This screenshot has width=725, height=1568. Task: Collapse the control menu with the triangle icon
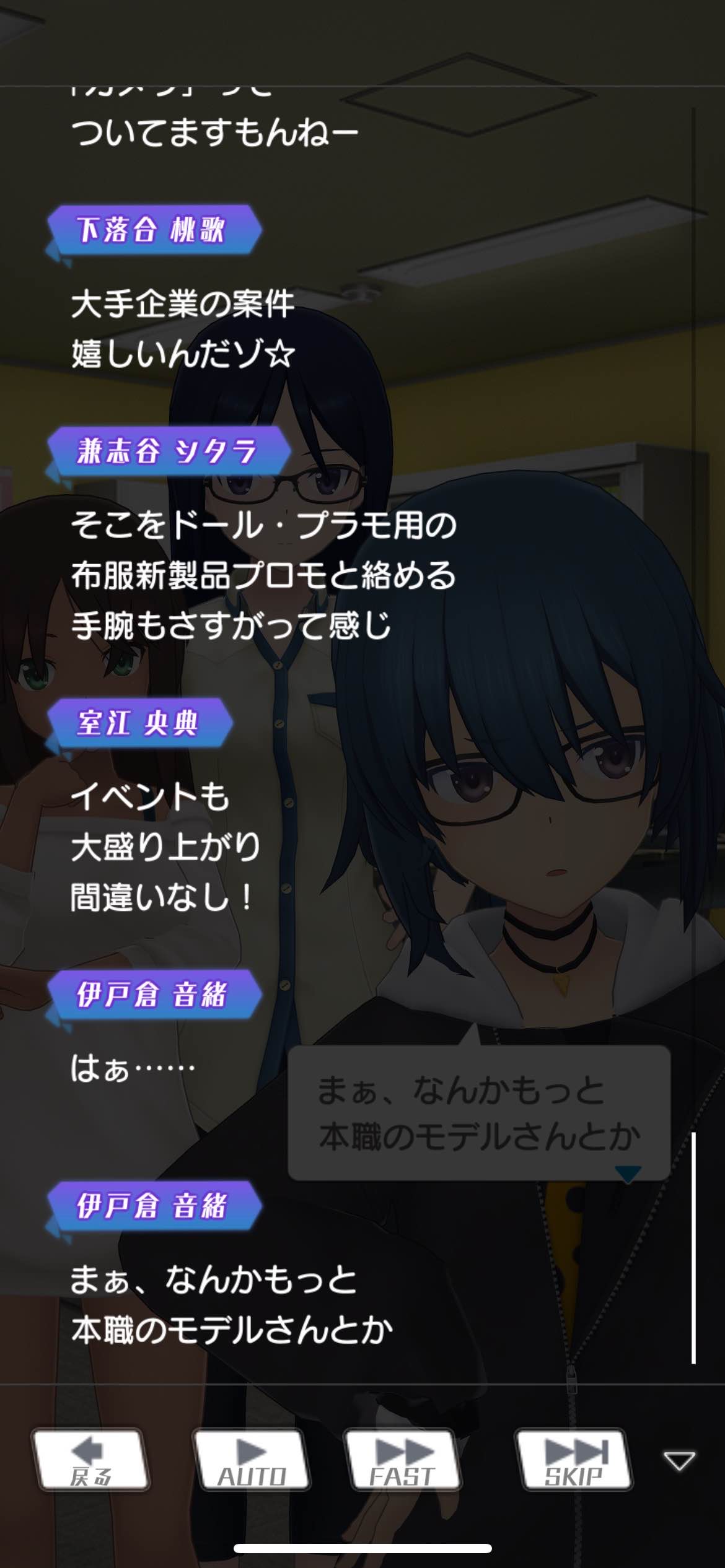point(679,1460)
